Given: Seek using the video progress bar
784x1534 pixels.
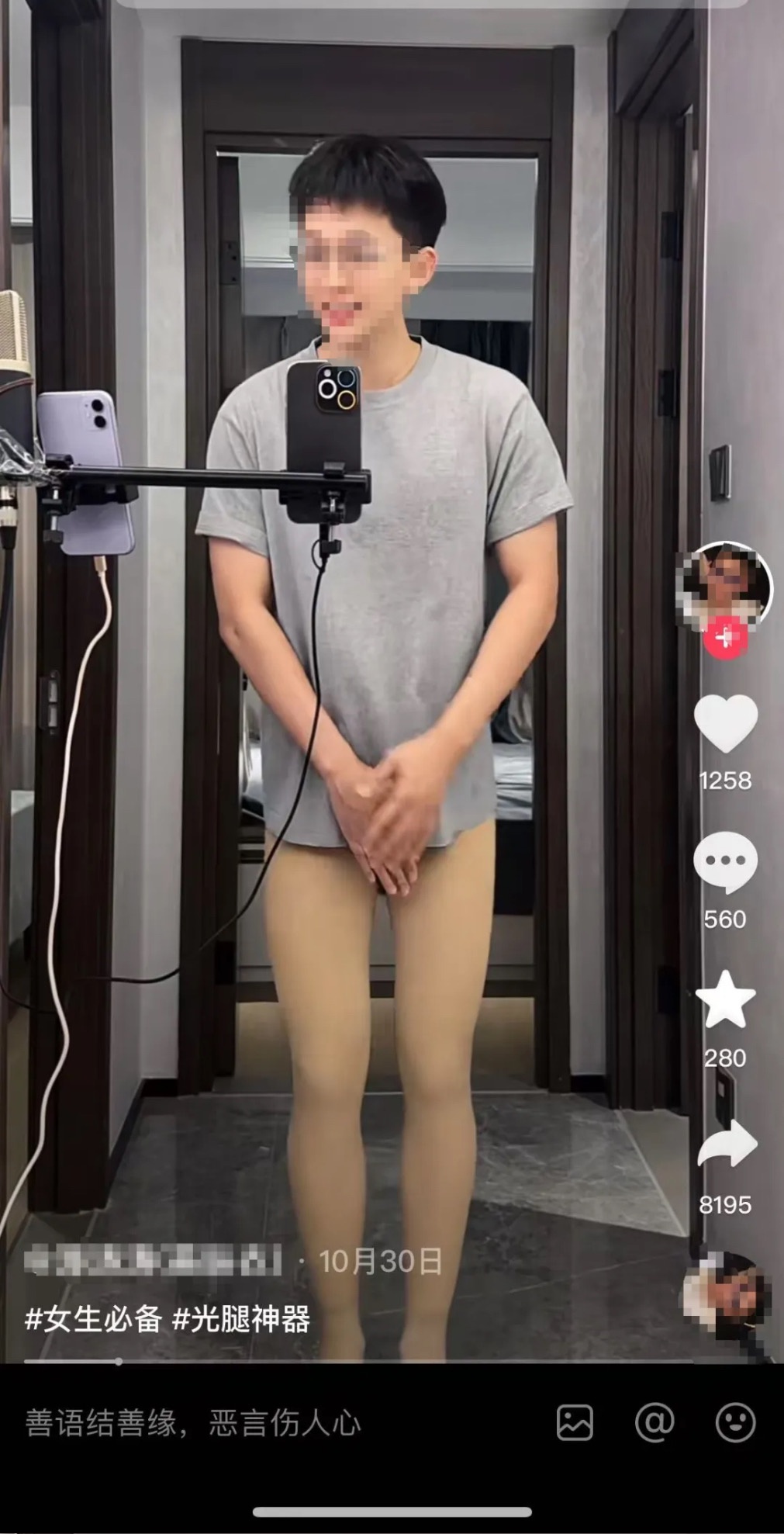Looking at the screenshot, I should tap(118, 1361).
